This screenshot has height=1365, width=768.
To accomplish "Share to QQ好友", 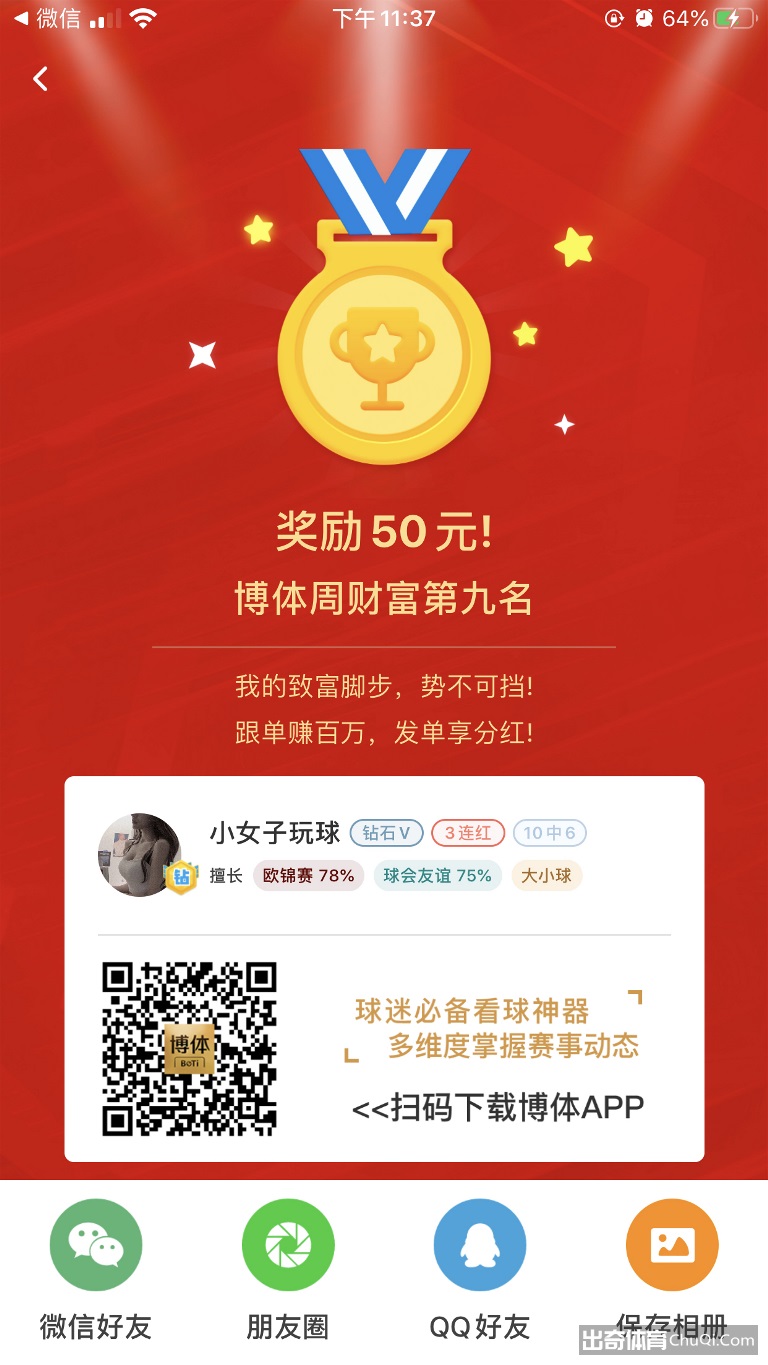I will (x=479, y=1246).
